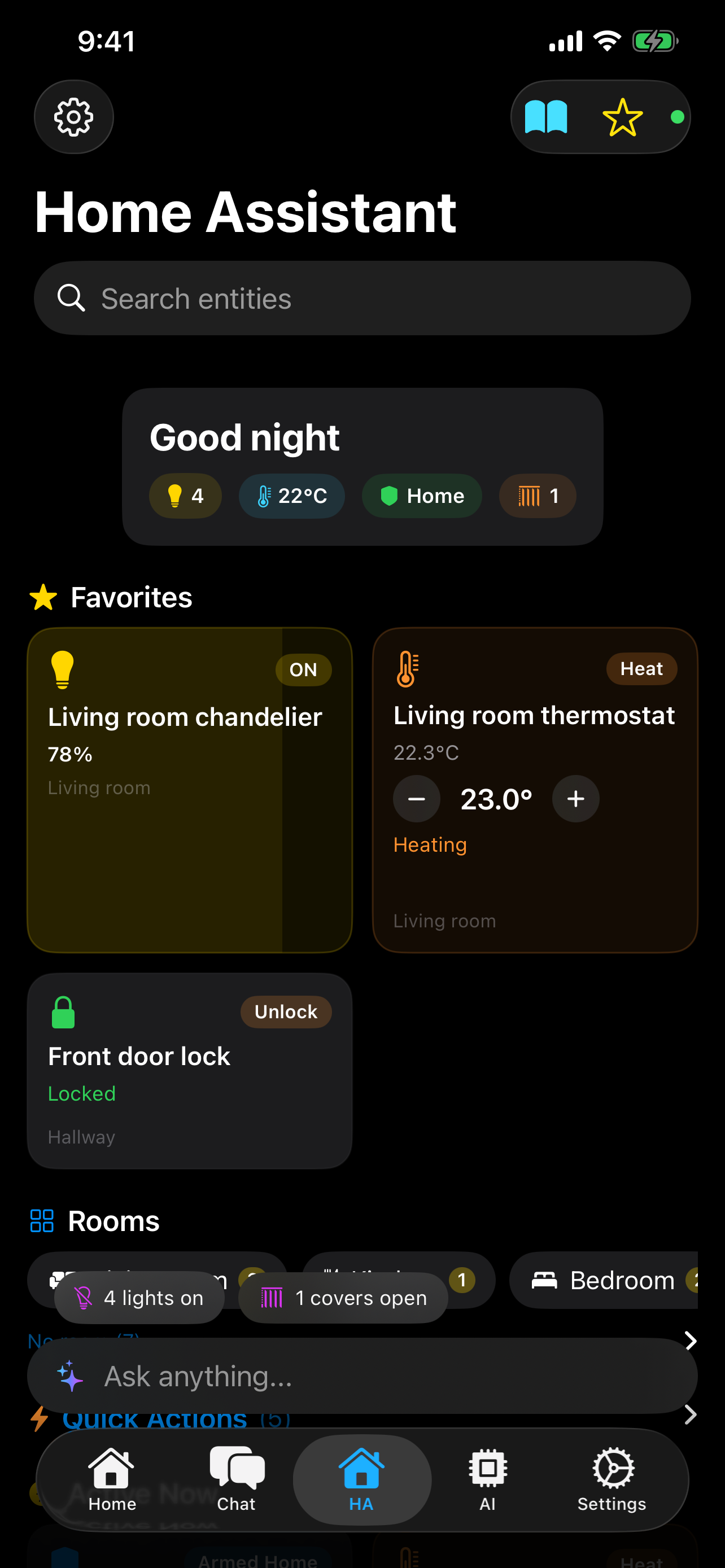Tap the covers chip showing 1
This screenshot has height=1568, width=725.
point(536,496)
